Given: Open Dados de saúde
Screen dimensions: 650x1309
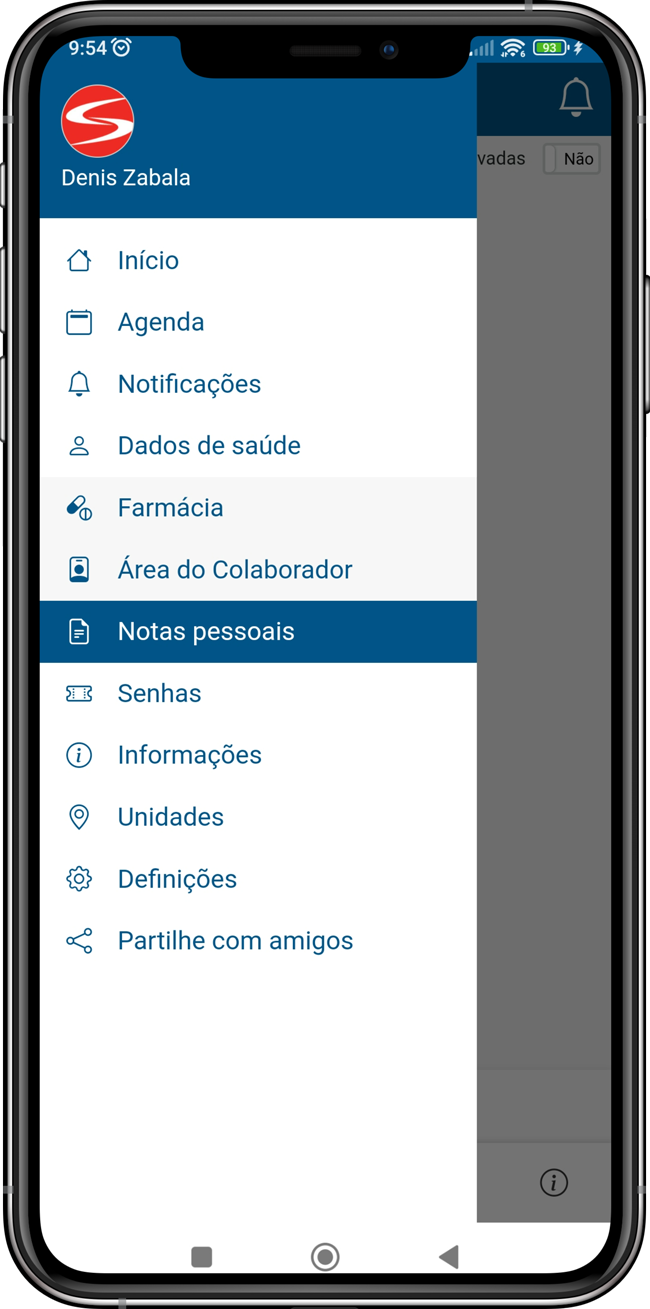Looking at the screenshot, I should coord(208,446).
